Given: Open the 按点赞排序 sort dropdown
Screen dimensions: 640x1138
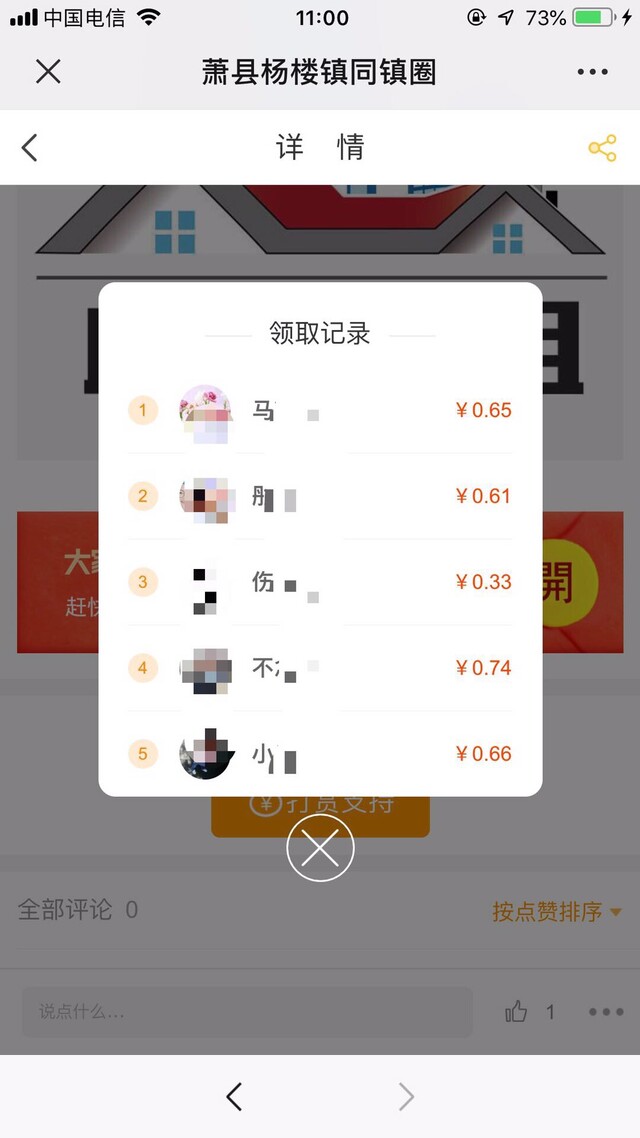Looking at the screenshot, I should (x=556, y=911).
